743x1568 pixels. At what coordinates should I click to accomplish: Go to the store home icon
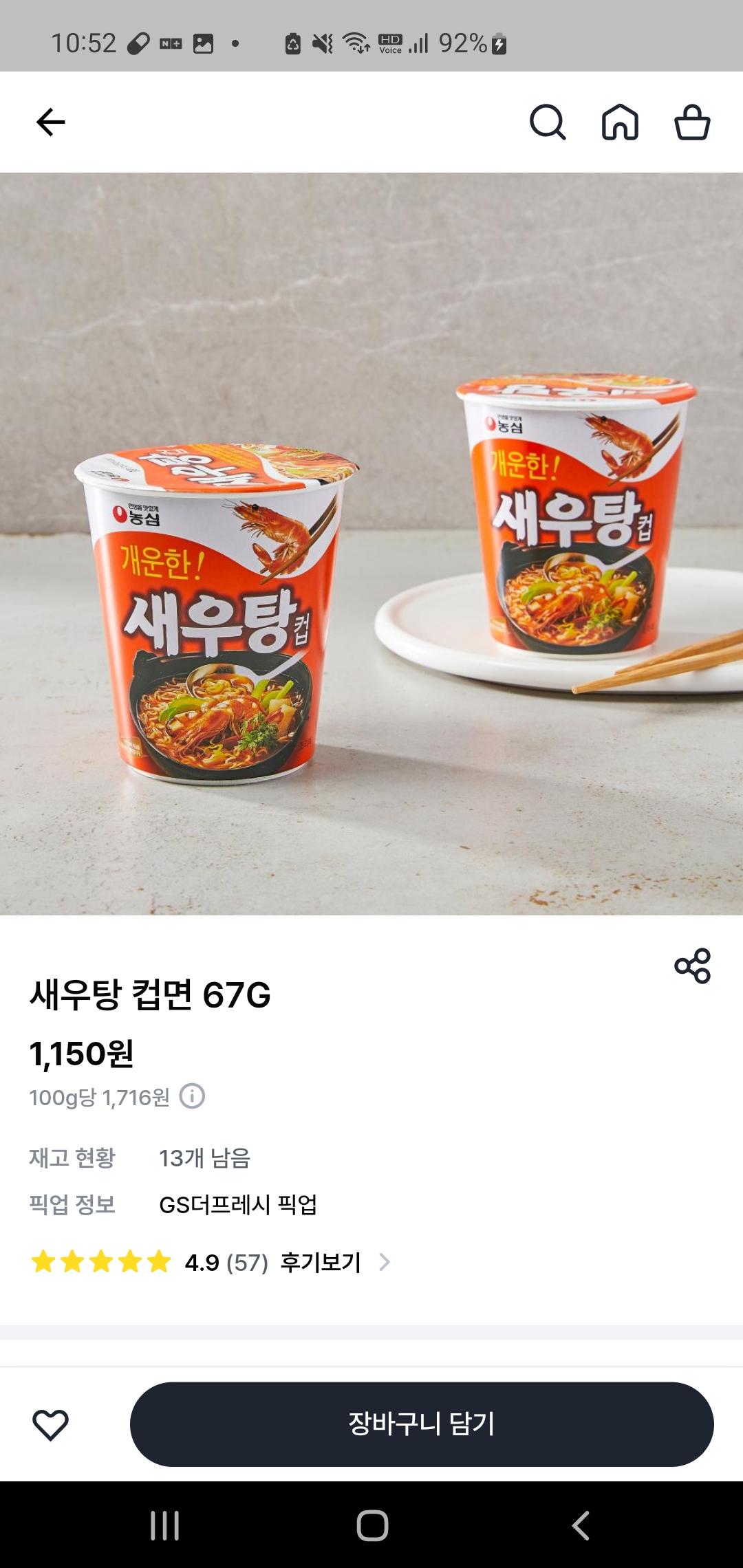(620, 122)
